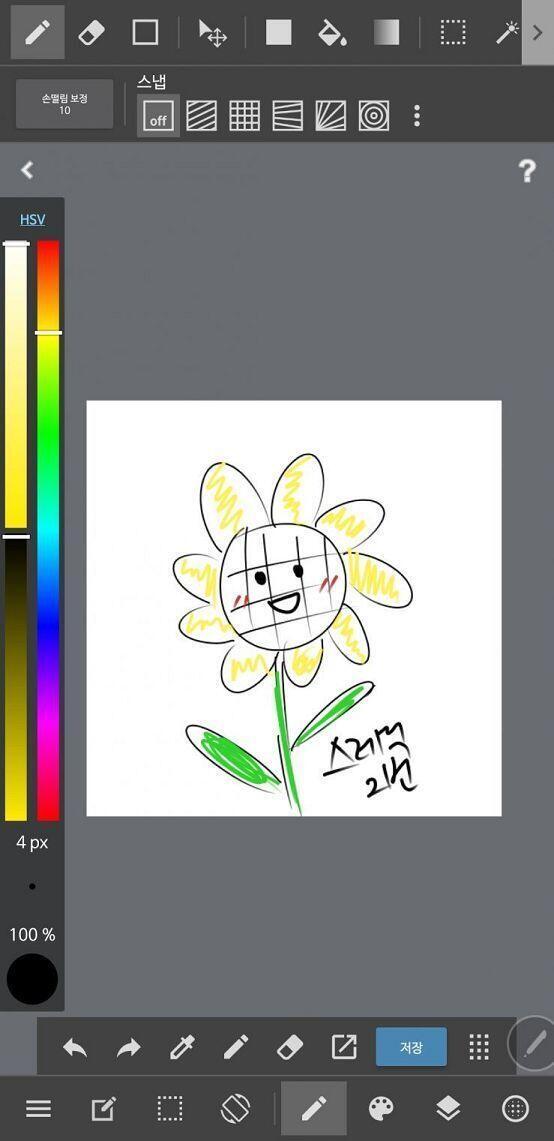
Task: Open the help question mark
Action: point(527,171)
